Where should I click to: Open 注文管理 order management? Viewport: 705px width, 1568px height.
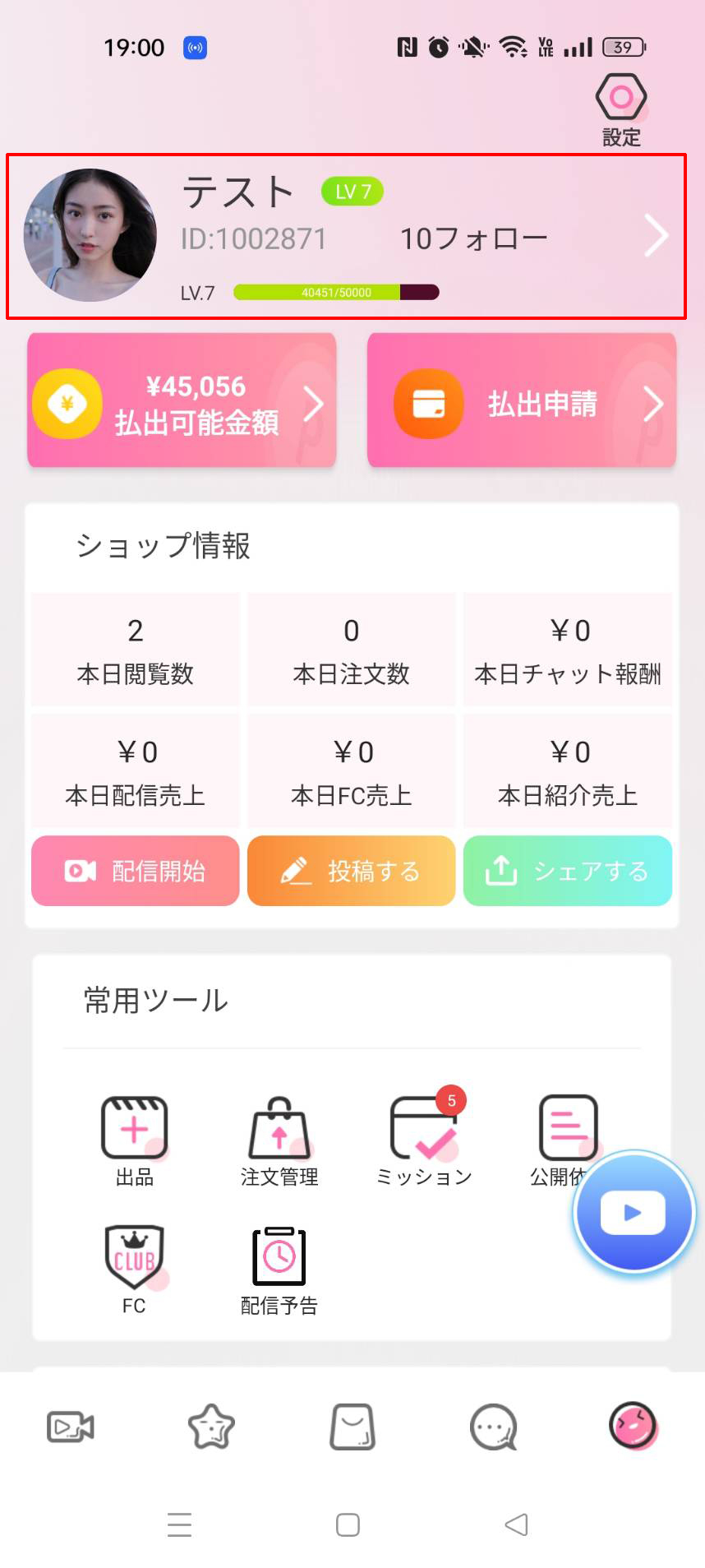279,1140
